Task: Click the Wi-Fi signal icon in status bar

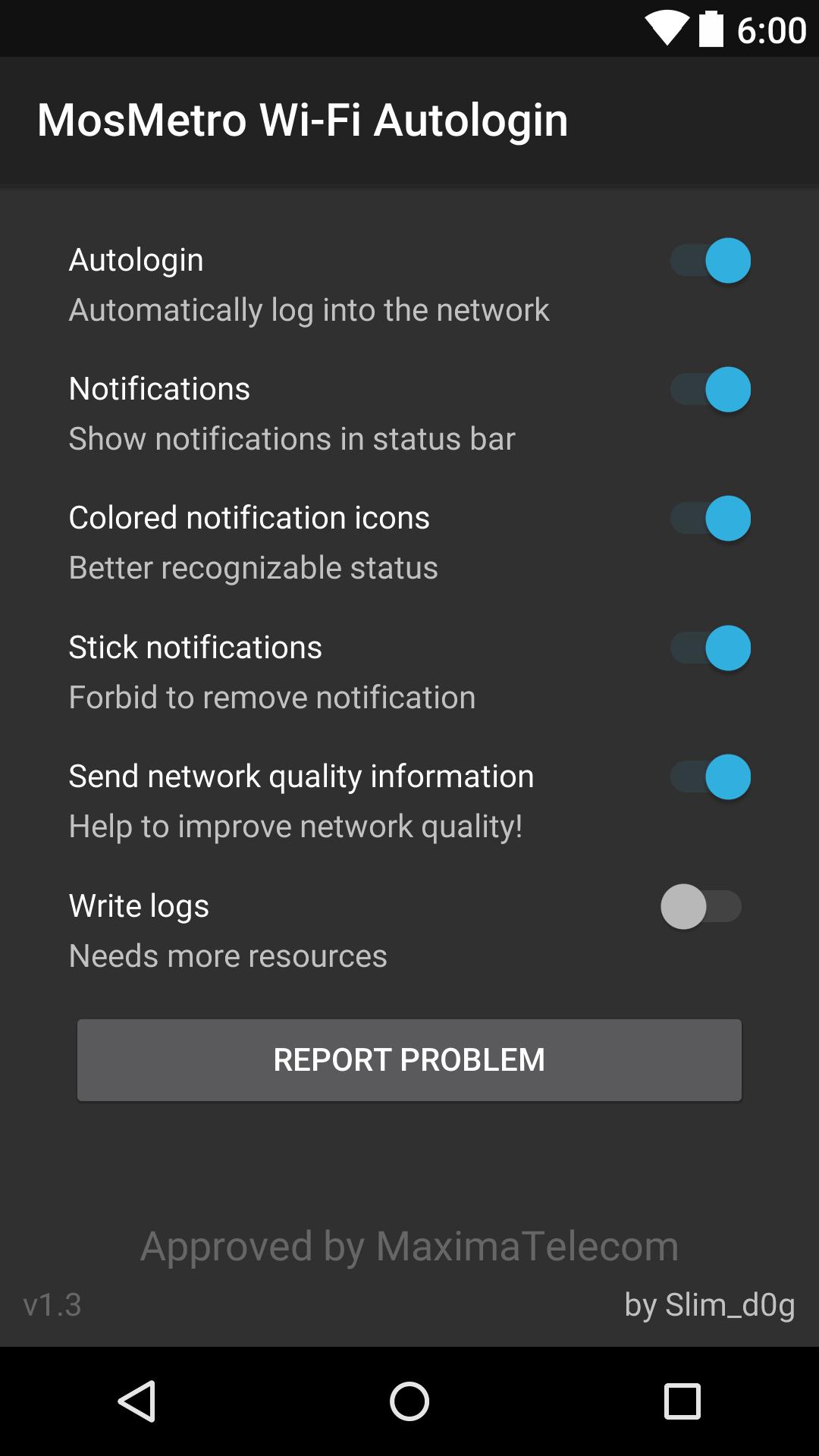Action: (x=666, y=29)
